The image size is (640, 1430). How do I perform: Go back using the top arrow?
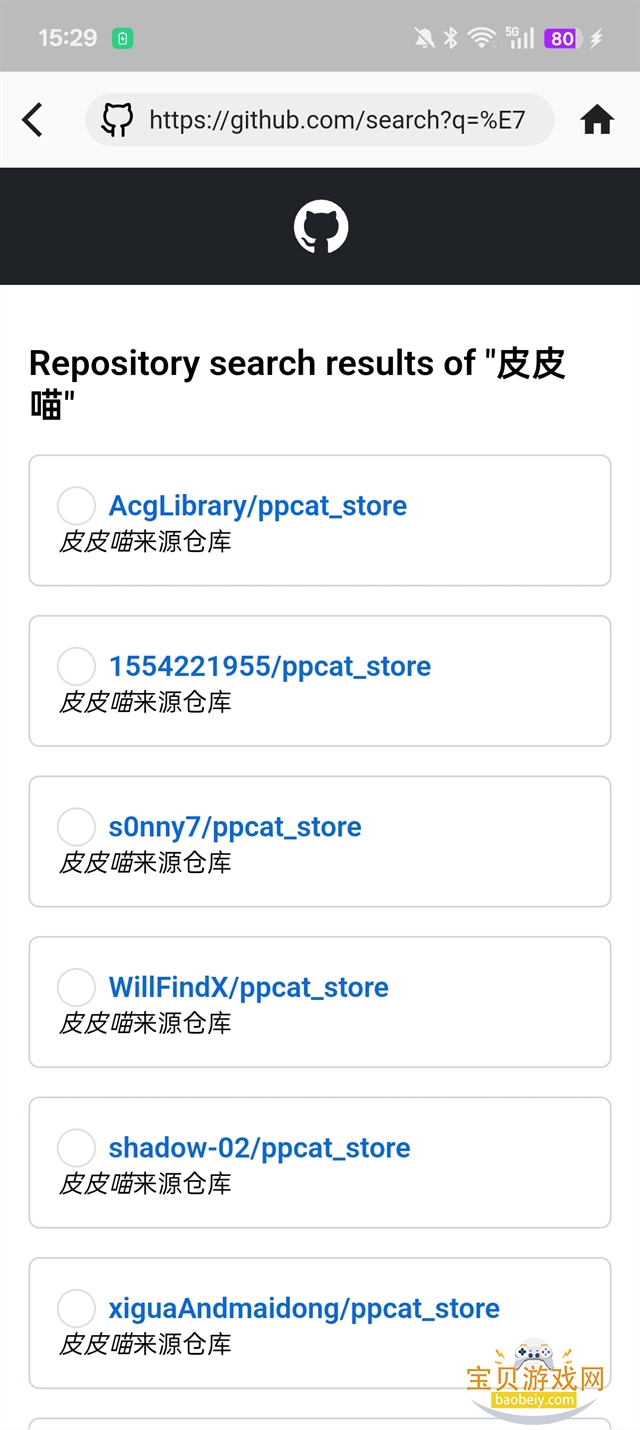click(x=33, y=120)
